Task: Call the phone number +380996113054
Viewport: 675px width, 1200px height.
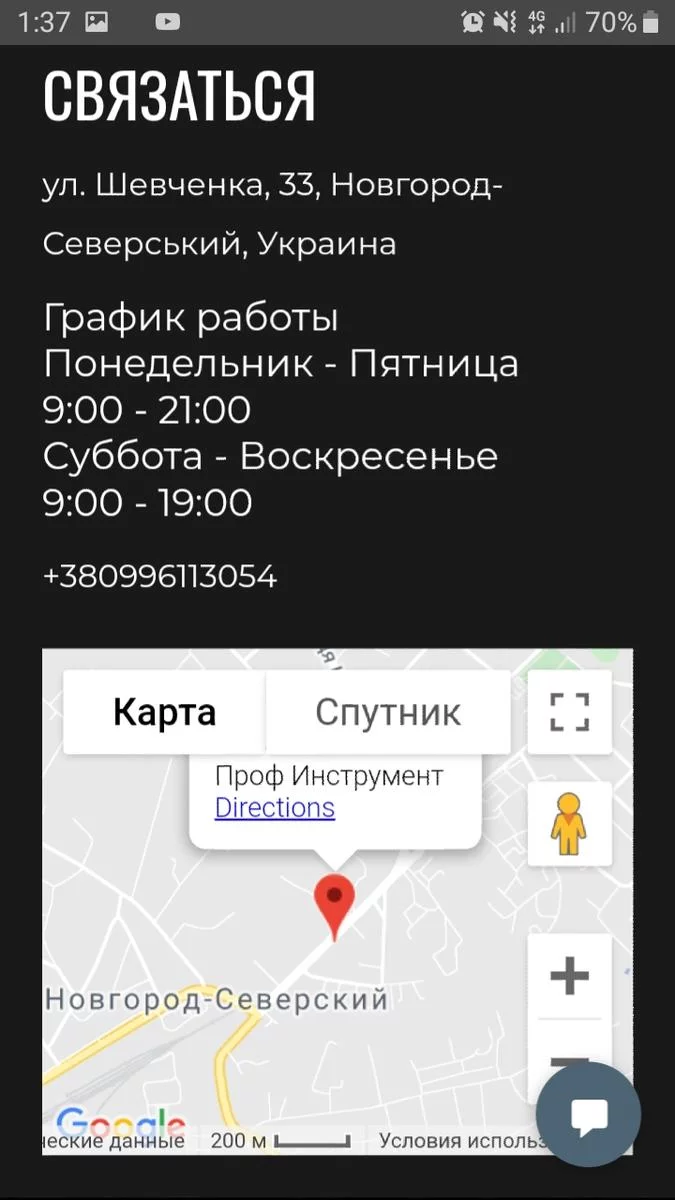Action: 160,577
